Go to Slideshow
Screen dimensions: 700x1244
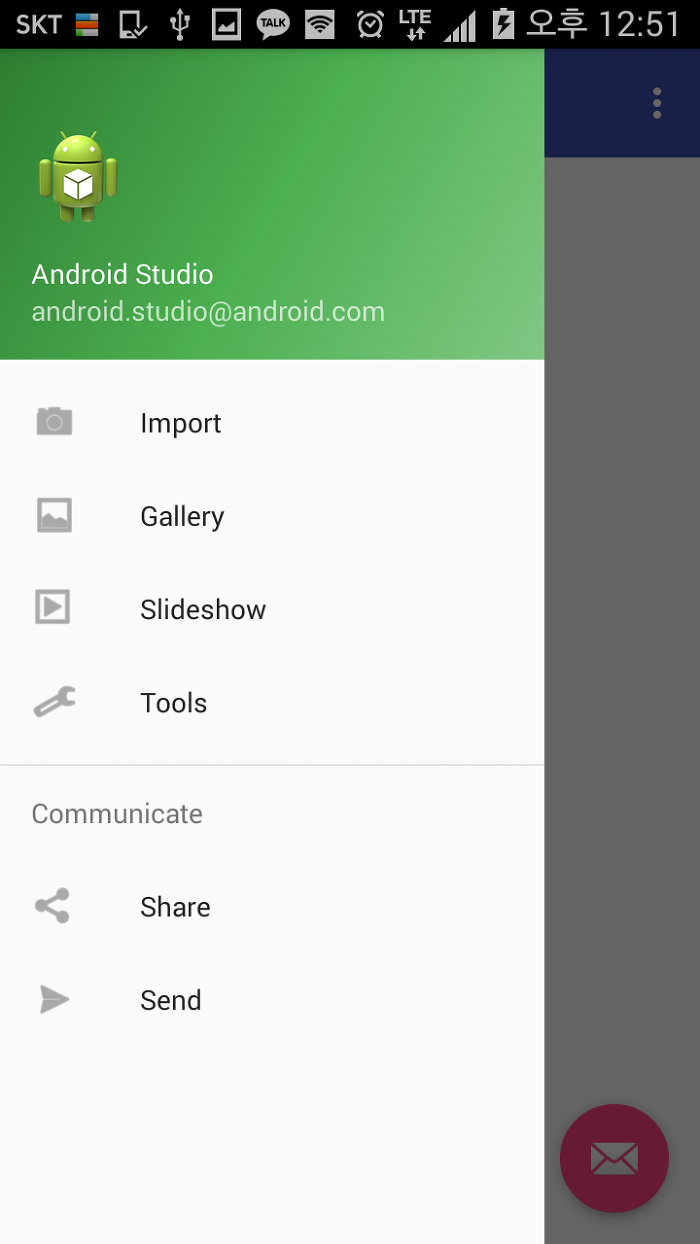pos(272,609)
